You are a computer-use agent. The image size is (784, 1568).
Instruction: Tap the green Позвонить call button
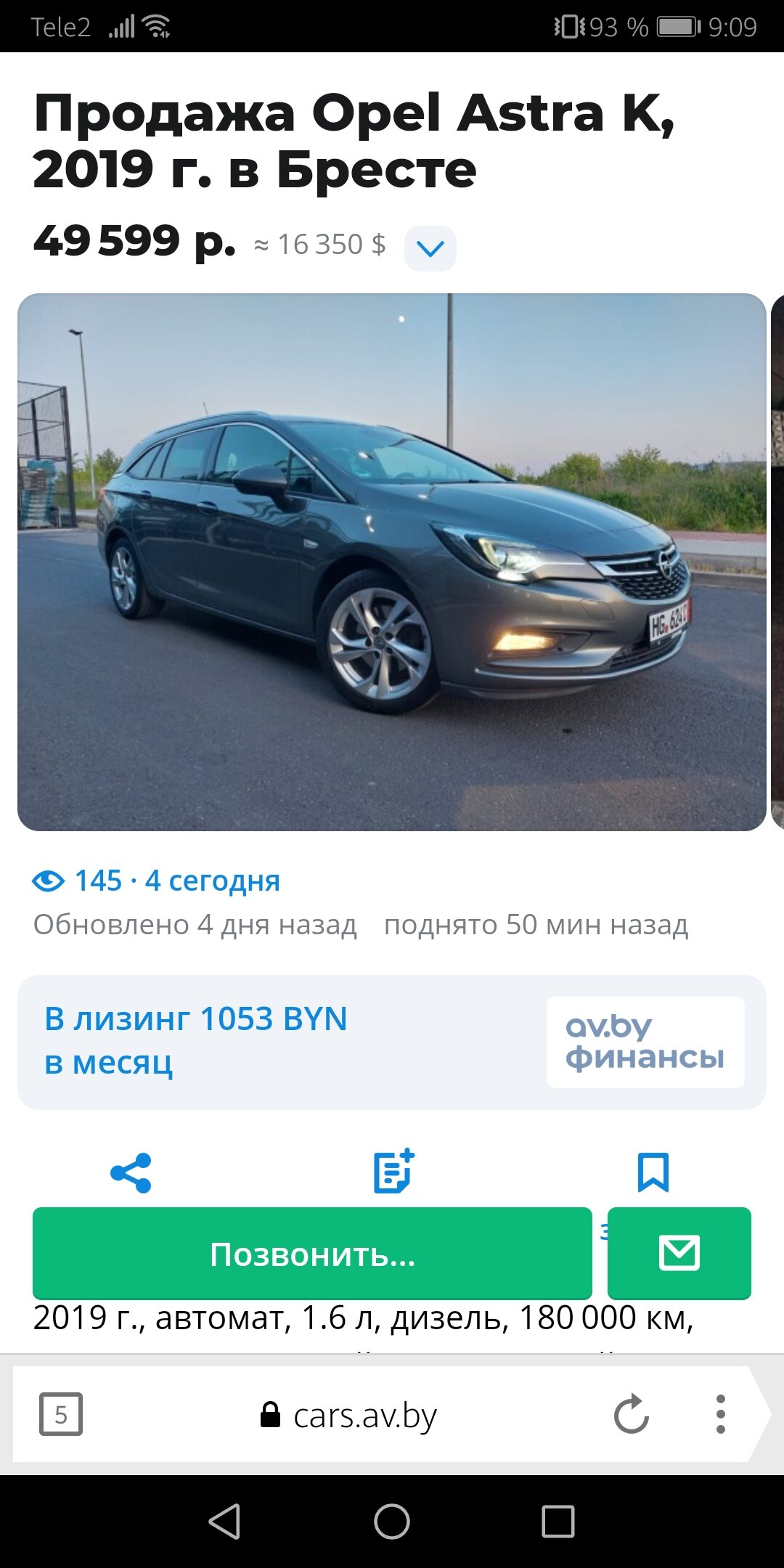[312, 1254]
